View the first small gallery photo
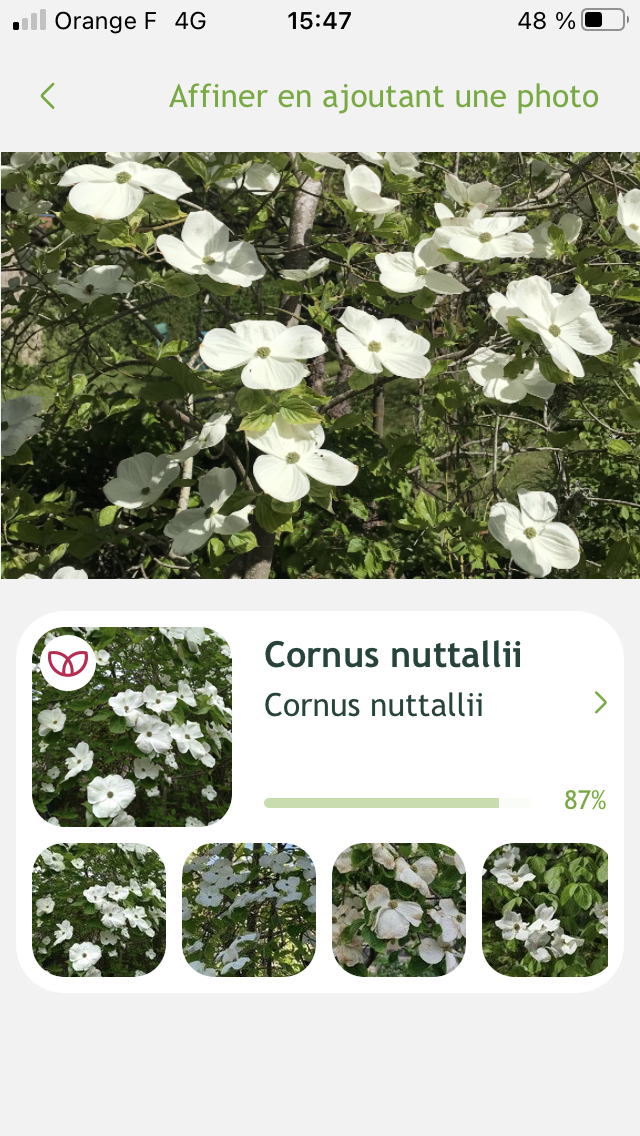 click(x=99, y=909)
